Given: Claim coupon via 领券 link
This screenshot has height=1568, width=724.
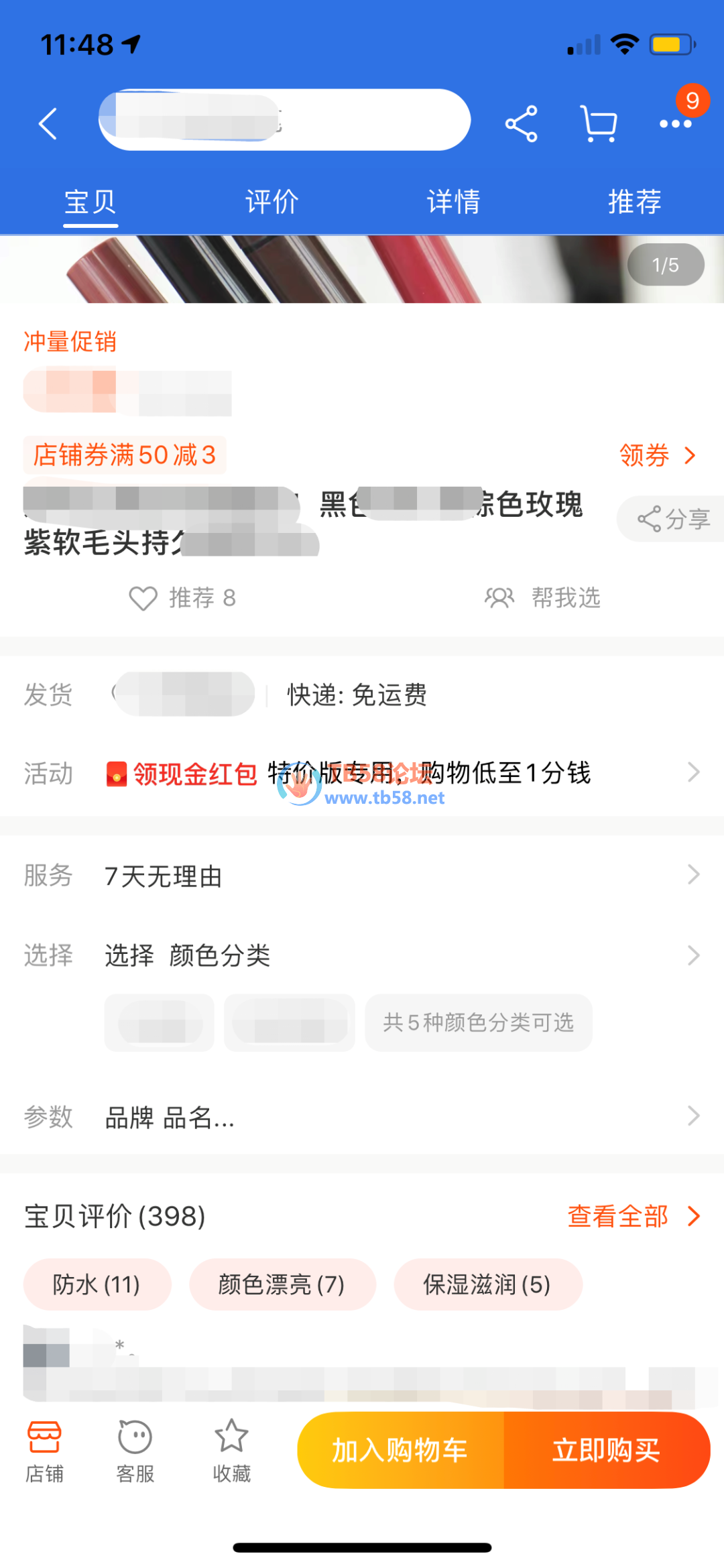Looking at the screenshot, I should (x=657, y=455).
